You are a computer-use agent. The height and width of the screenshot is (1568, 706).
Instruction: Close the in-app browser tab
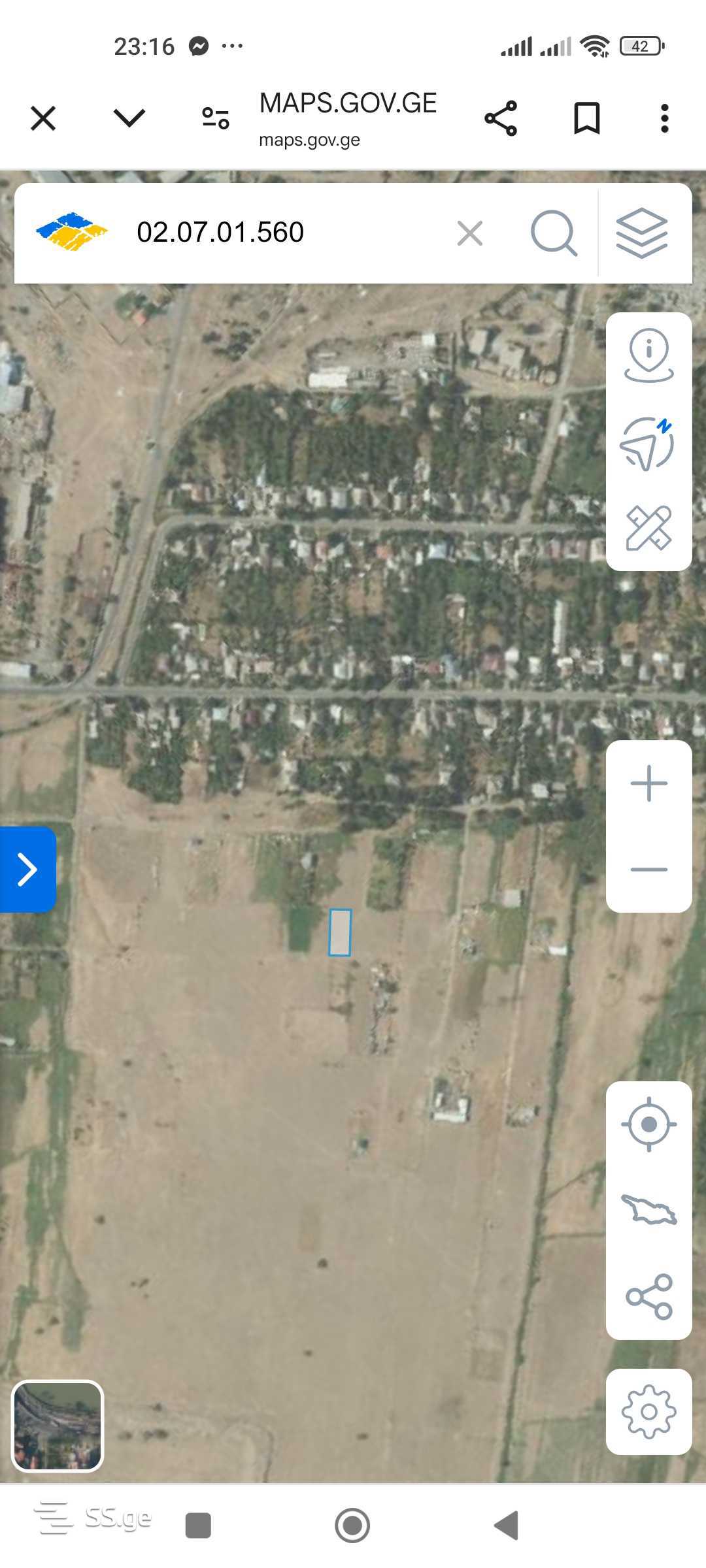43,119
